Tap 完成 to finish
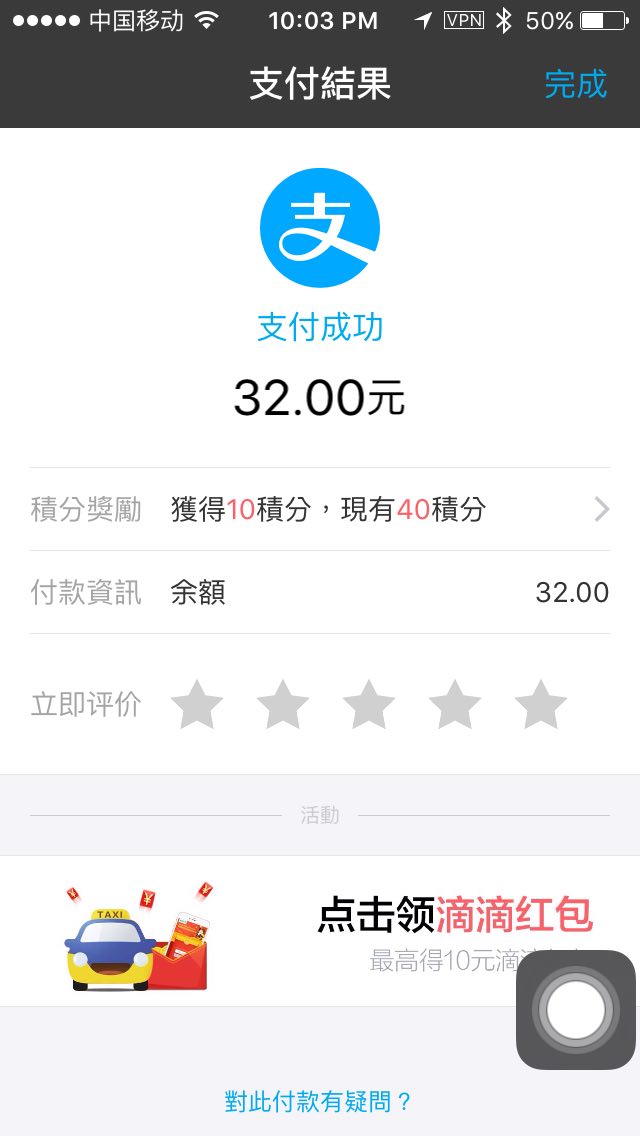Viewport: 640px width, 1136px height. coord(575,84)
